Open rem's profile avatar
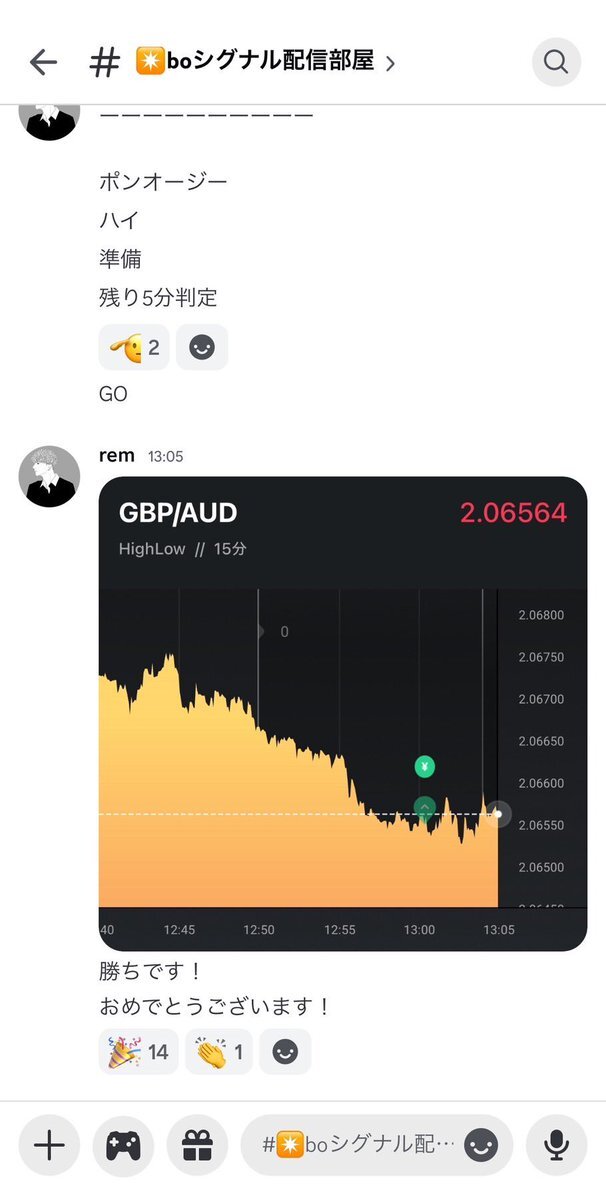Image resolution: width=606 pixels, height=1200 pixels. (49, 476)
